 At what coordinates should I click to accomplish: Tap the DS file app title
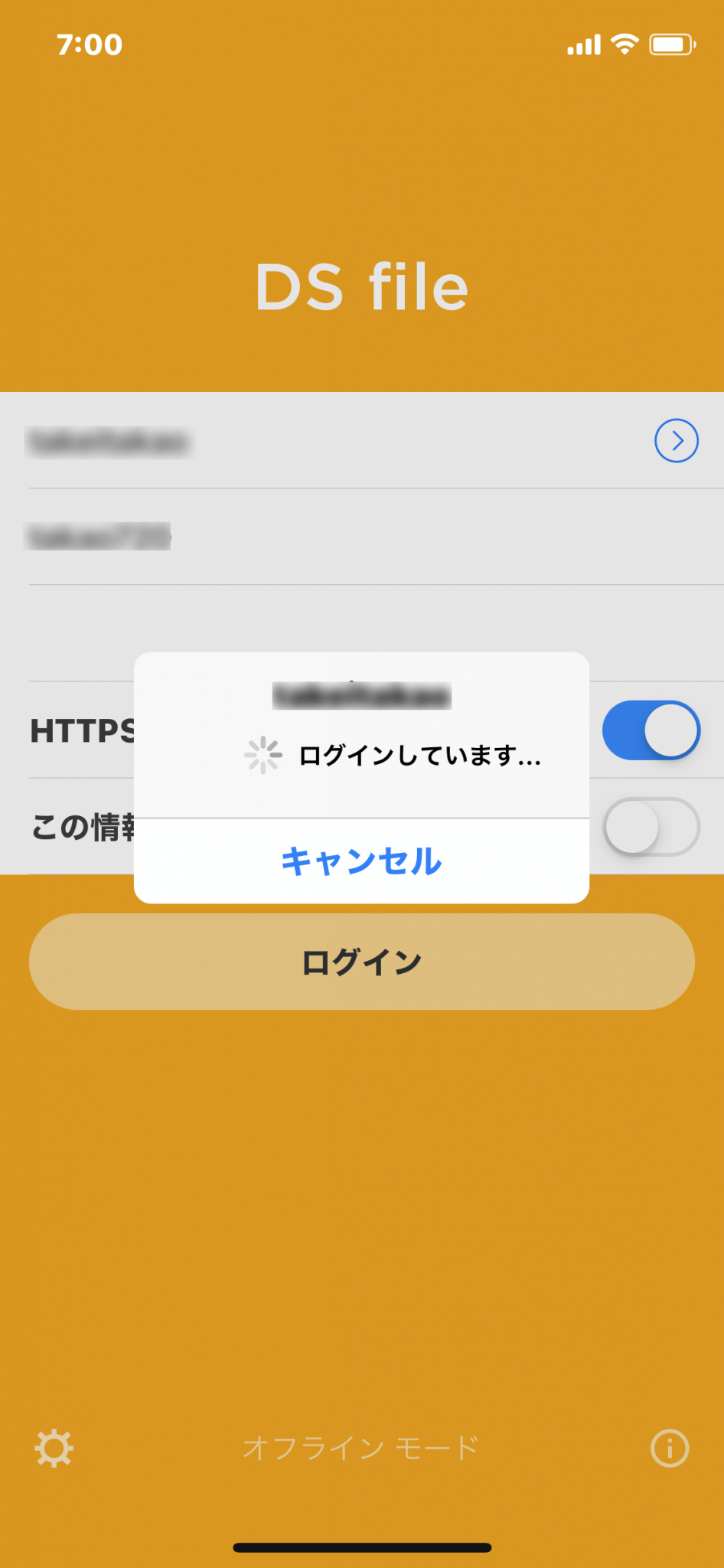361,286
